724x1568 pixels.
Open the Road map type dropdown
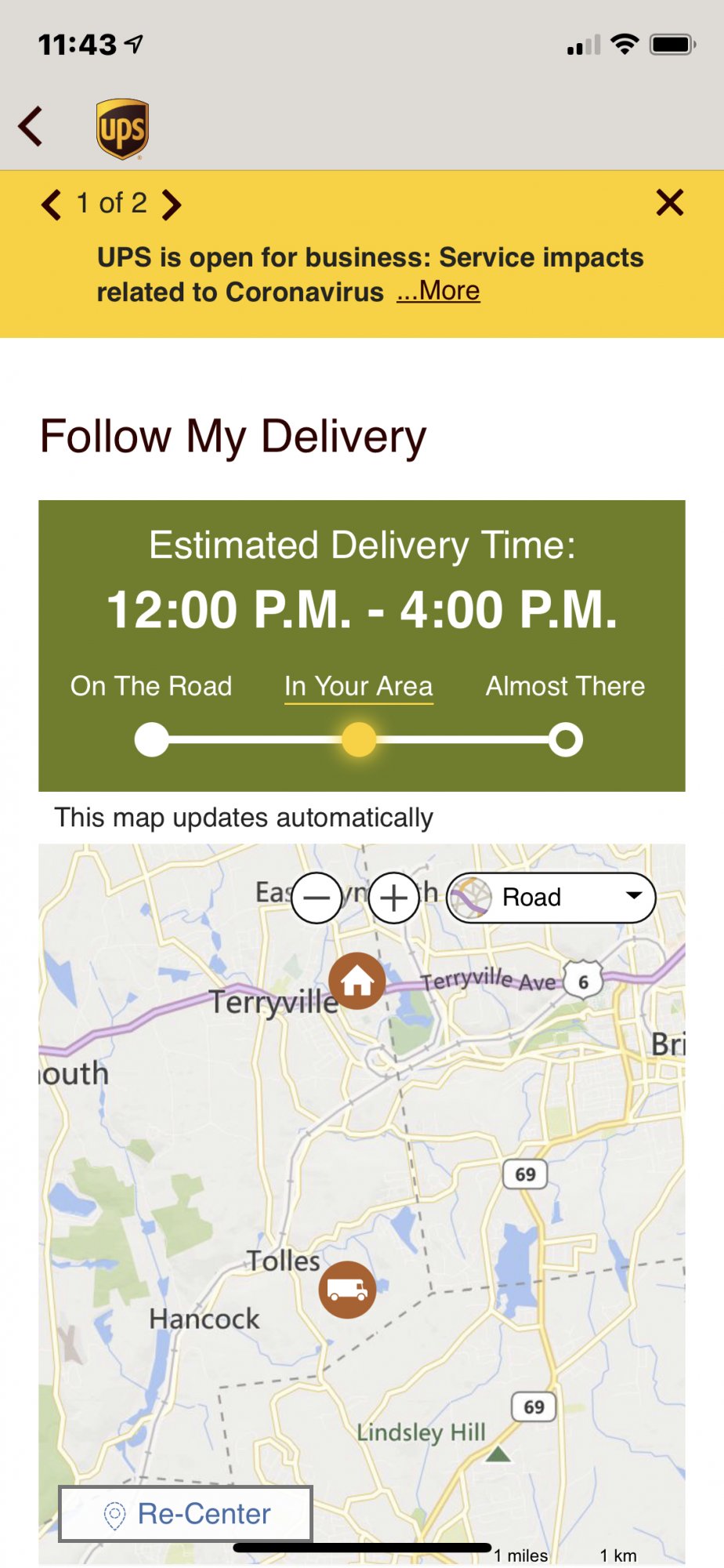pyautogui.click(x=552, y=898)
